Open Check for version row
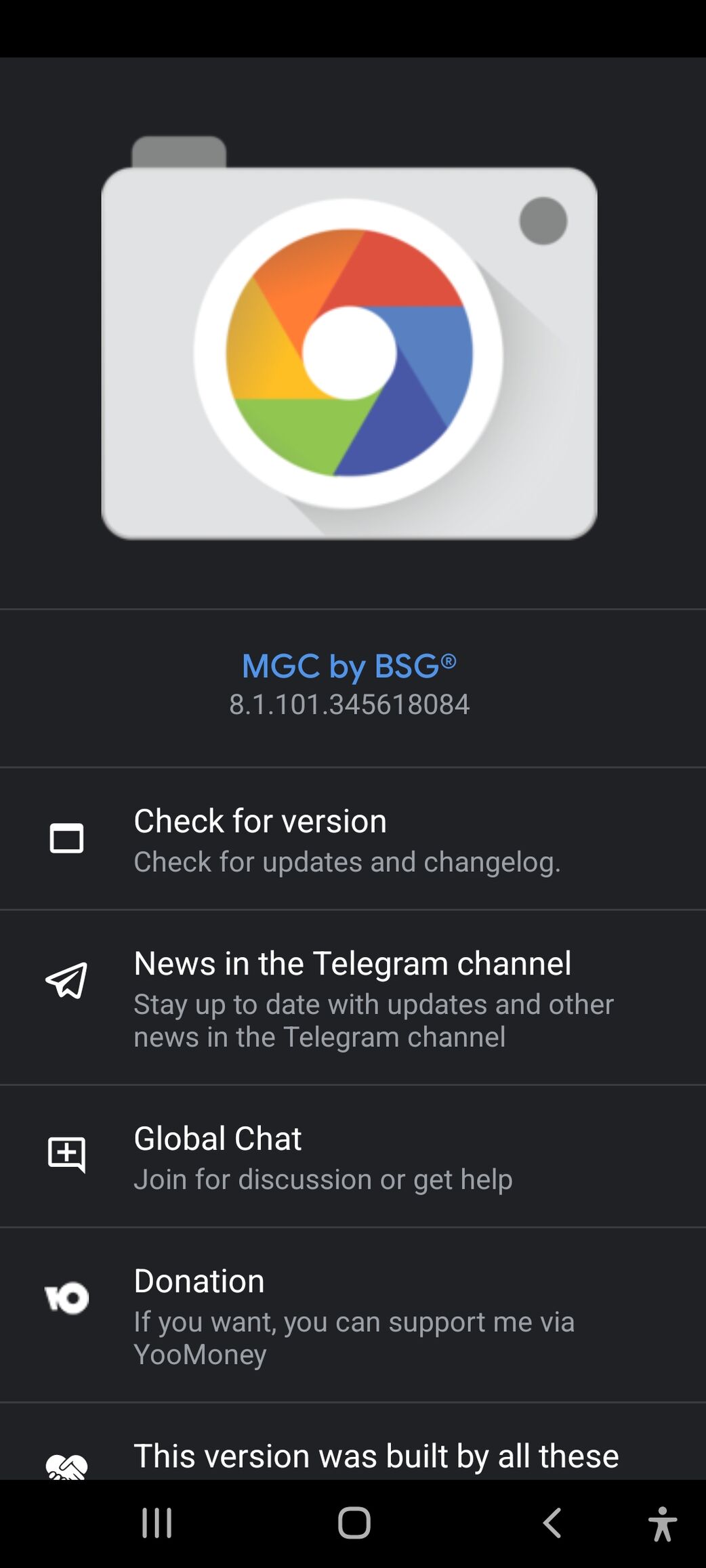Viewport: 706px width, 1568px height. click(x=353, y=839)
